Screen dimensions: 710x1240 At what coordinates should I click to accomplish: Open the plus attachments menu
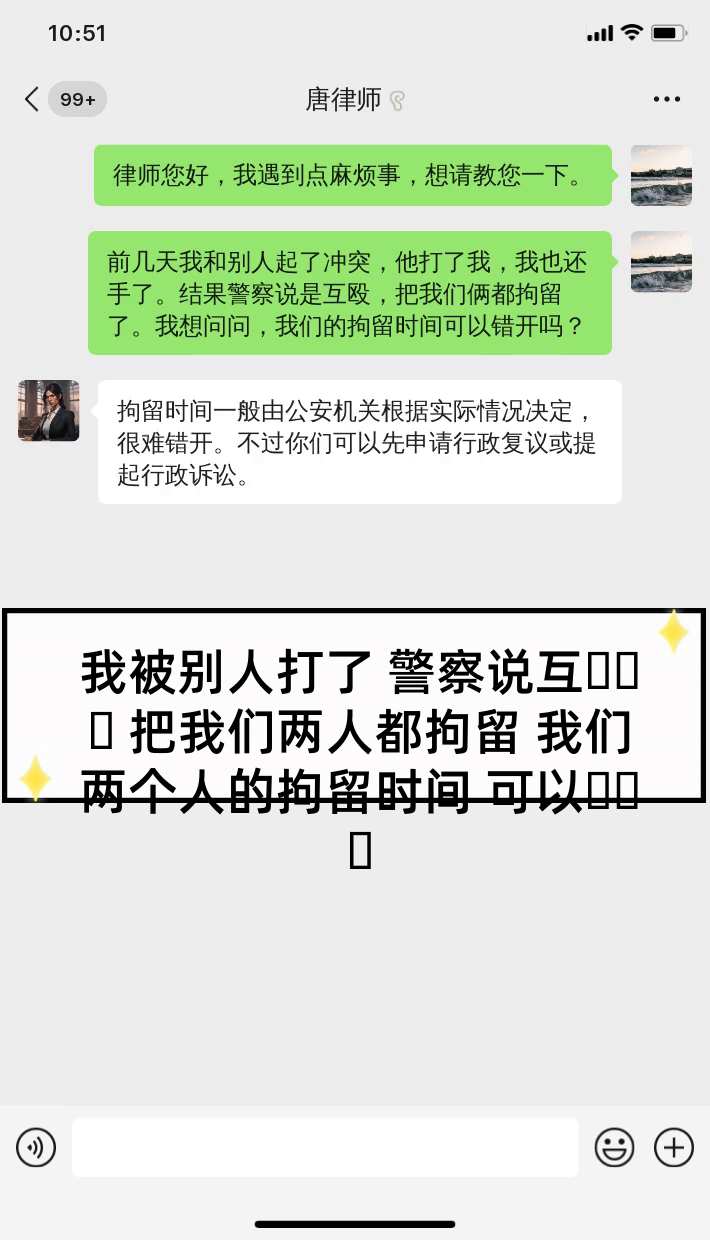point(674,1147)
